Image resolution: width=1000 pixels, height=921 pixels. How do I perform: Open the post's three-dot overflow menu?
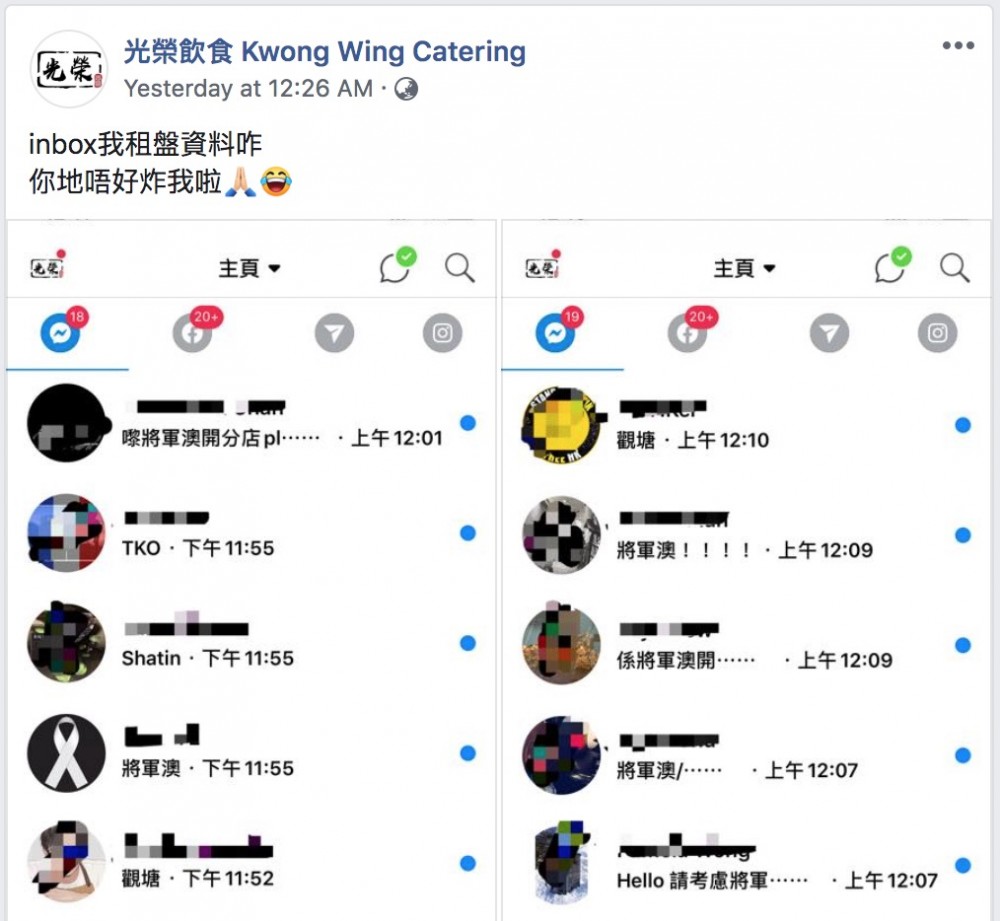tap(957, 46)
